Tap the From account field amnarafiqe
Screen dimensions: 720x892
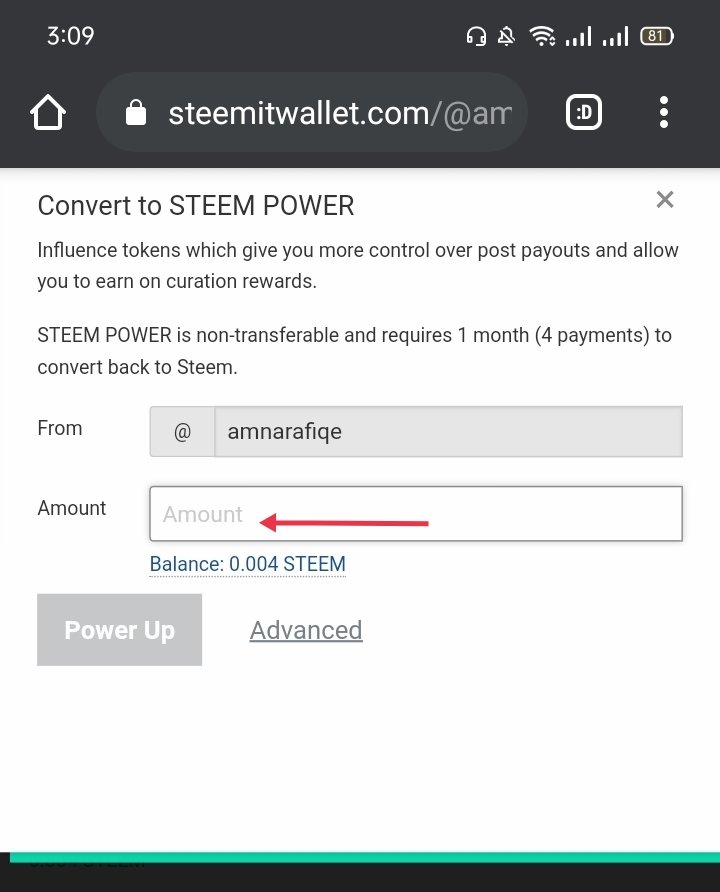447,432
